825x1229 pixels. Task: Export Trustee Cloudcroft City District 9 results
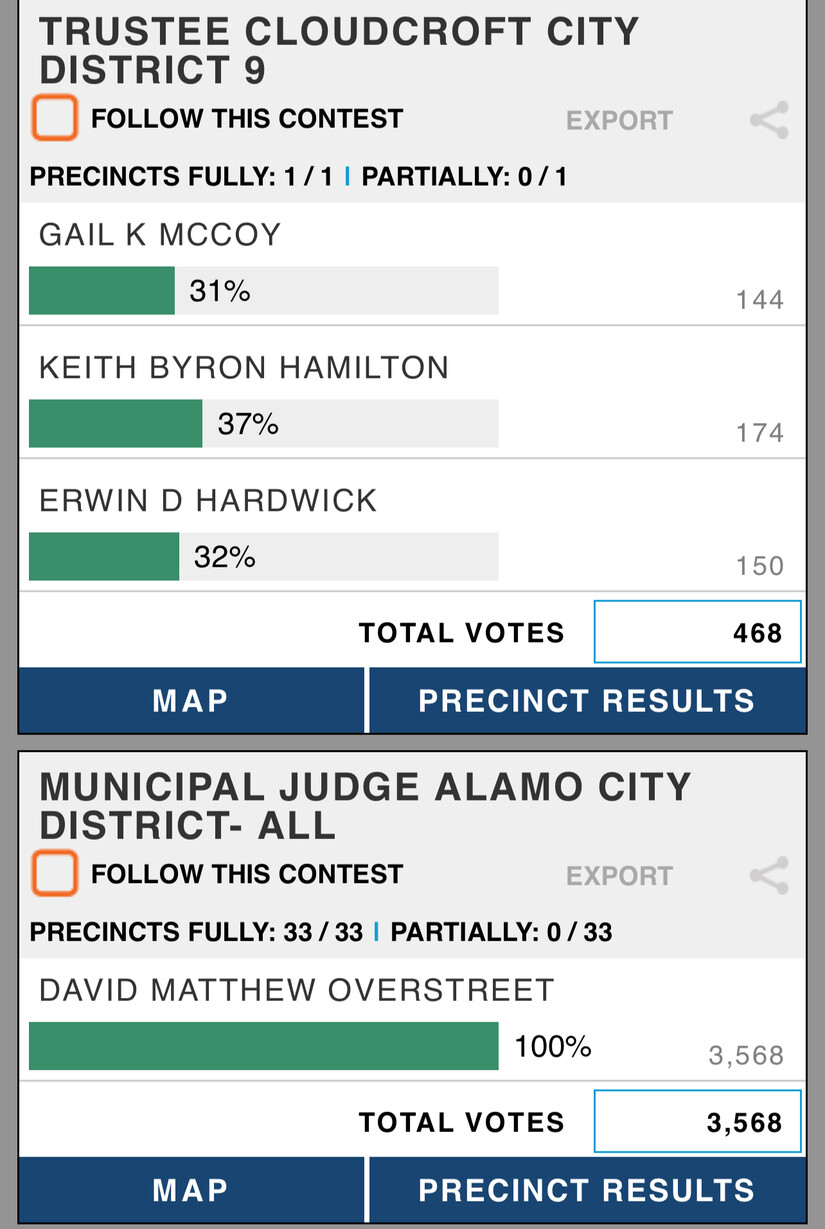click(x=619, y=121)
